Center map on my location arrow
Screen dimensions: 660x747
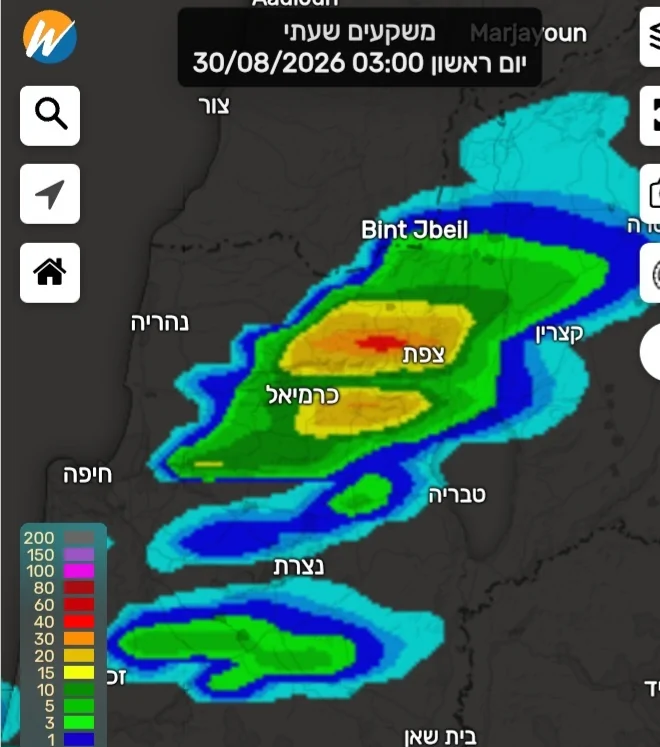[50, 194]
